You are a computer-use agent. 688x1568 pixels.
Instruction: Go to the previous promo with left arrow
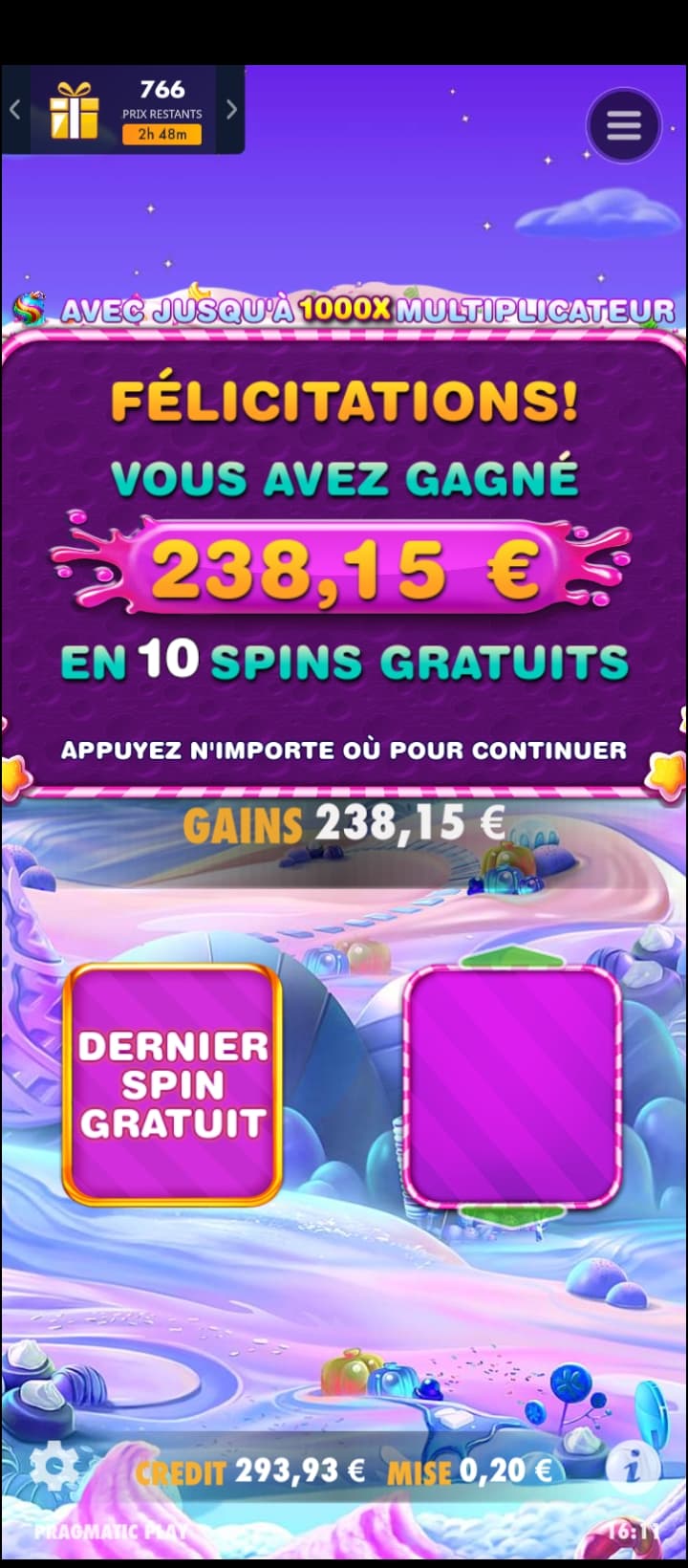click(x=14, y=110)
